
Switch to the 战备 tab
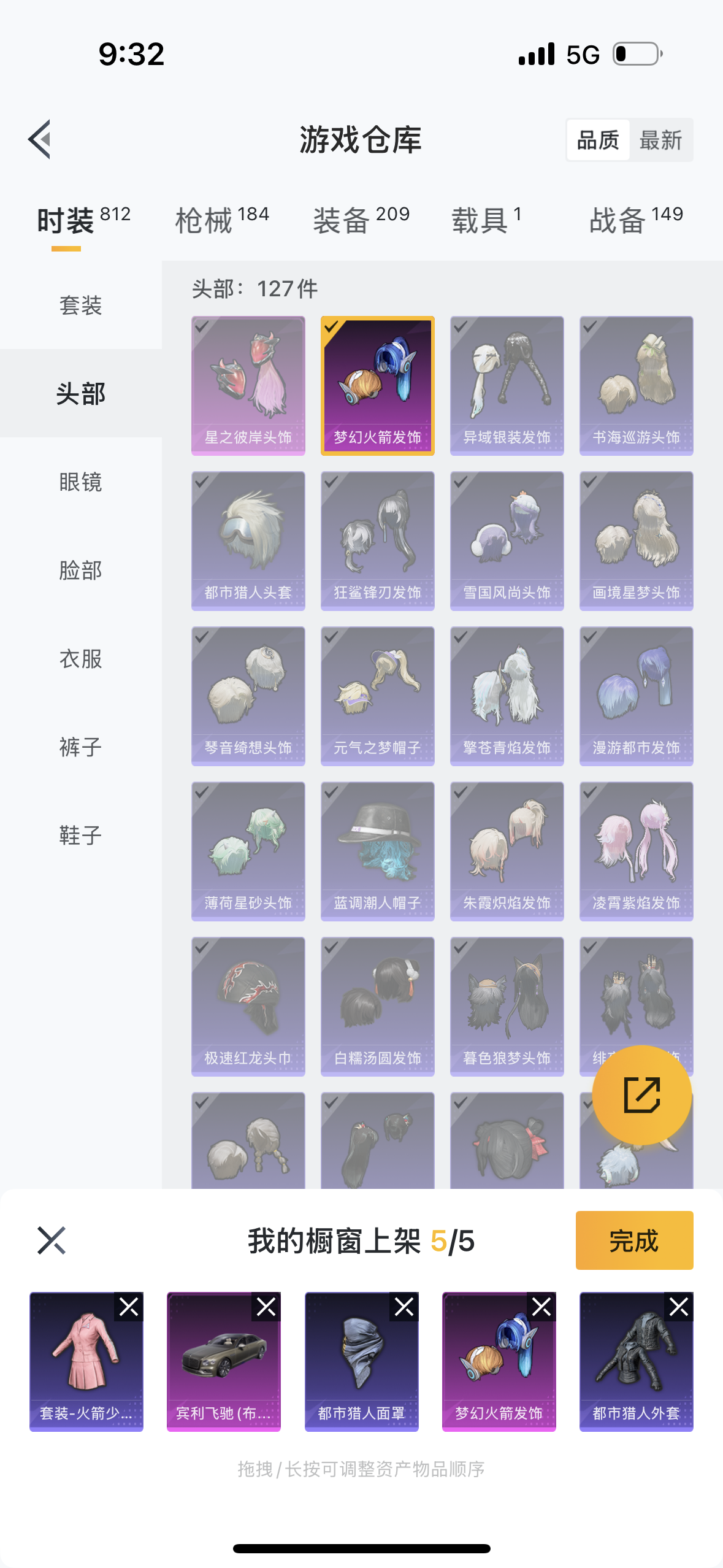[635, 220]
